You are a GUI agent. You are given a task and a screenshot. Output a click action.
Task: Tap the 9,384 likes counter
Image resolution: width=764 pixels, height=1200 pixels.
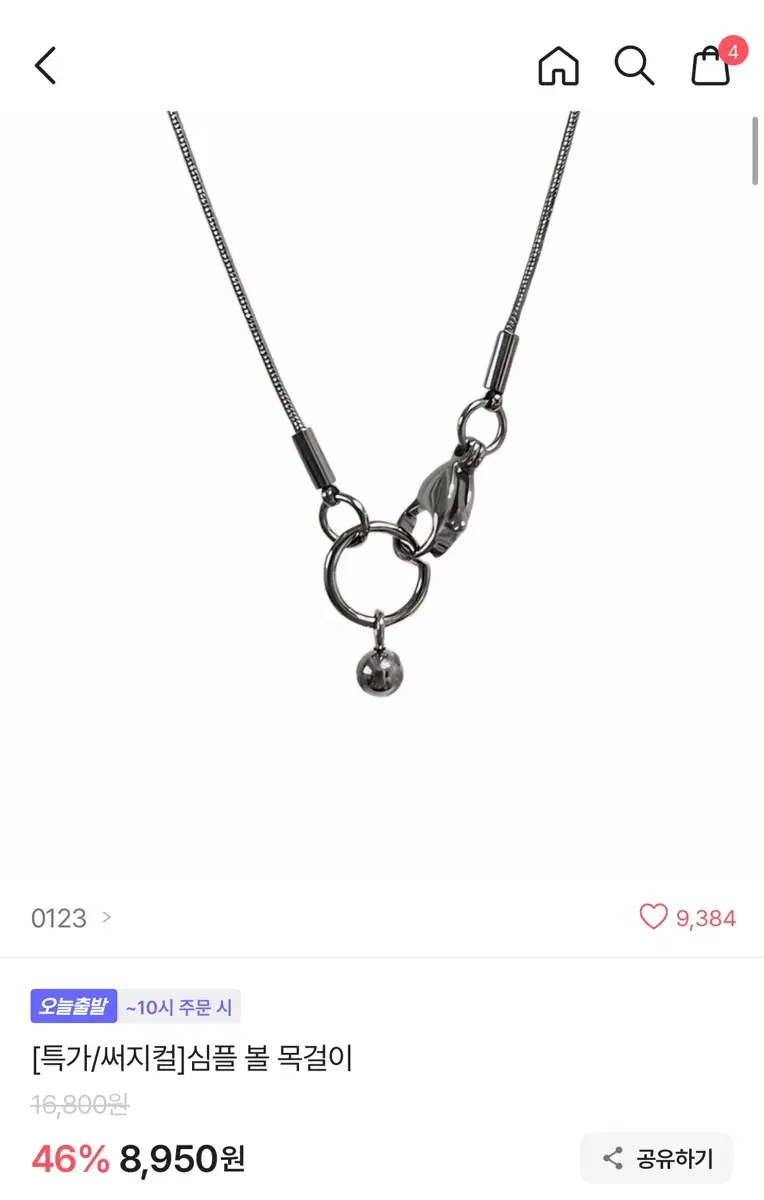[x=707, y=919]
